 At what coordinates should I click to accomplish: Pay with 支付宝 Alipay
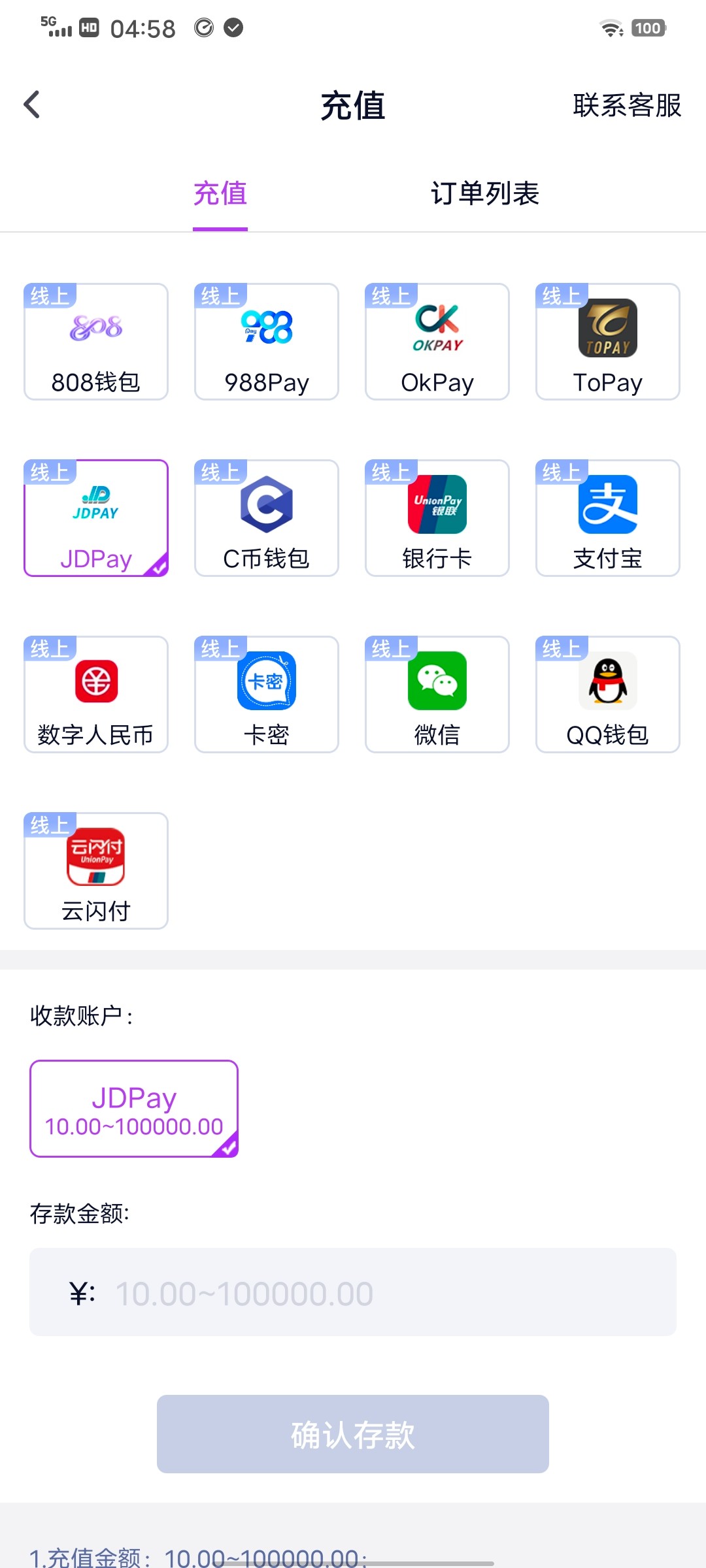[608, 518]
